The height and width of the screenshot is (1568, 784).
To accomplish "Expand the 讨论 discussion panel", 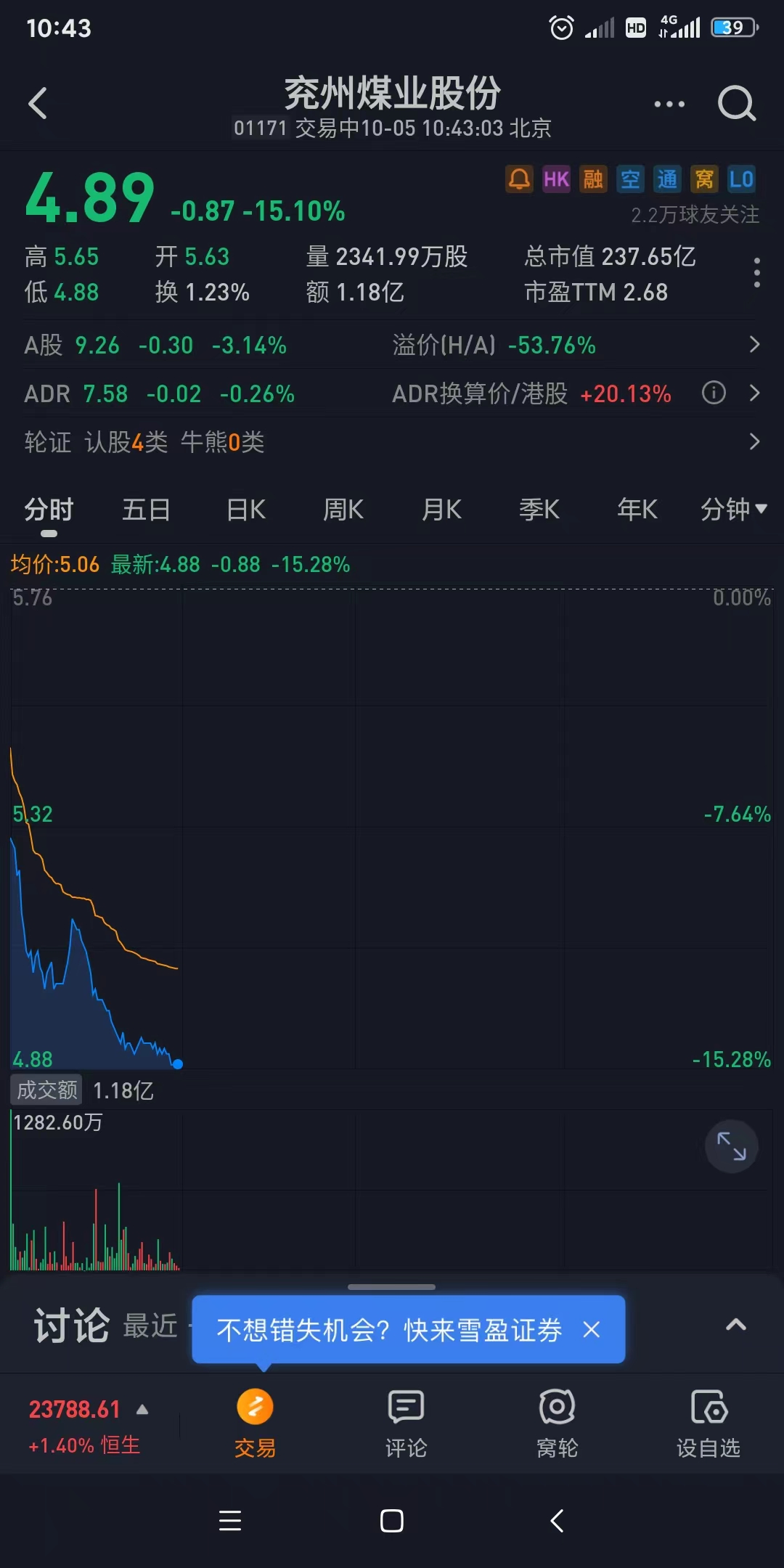I will pos(735,1326).
